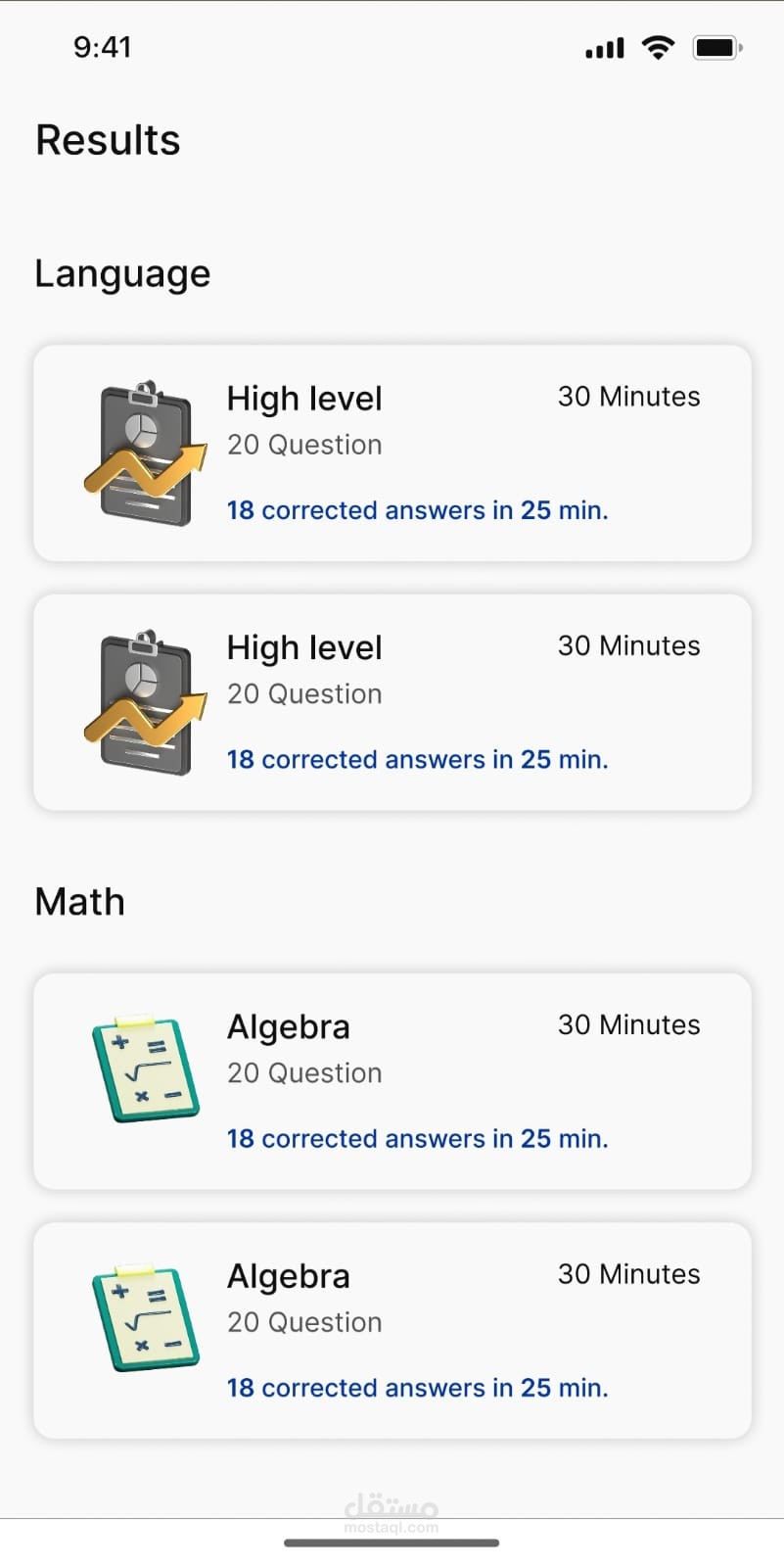
Task: Click the 18 corrected answers link under first High level
Action: click(x=417, y=510)
